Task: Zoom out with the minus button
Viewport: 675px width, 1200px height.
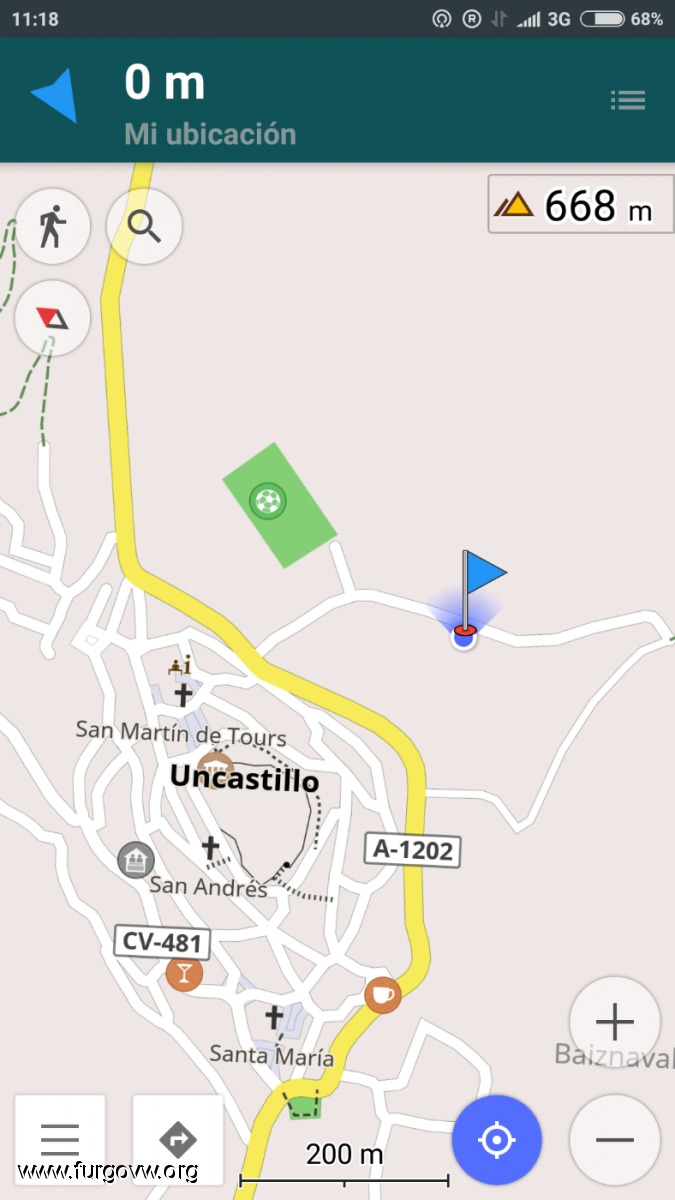Action: pos(614,1140)
